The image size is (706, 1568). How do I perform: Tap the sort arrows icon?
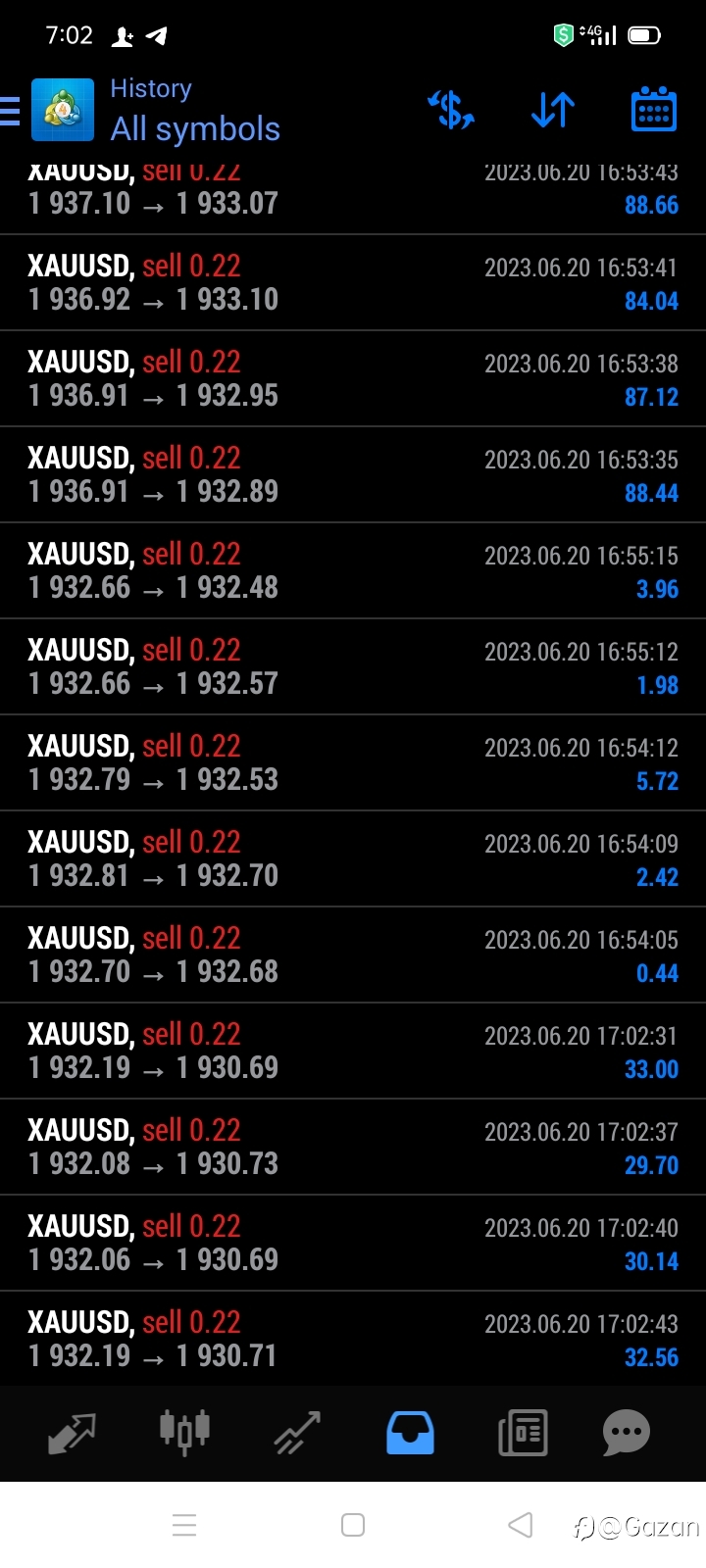(x=552, y=110)
